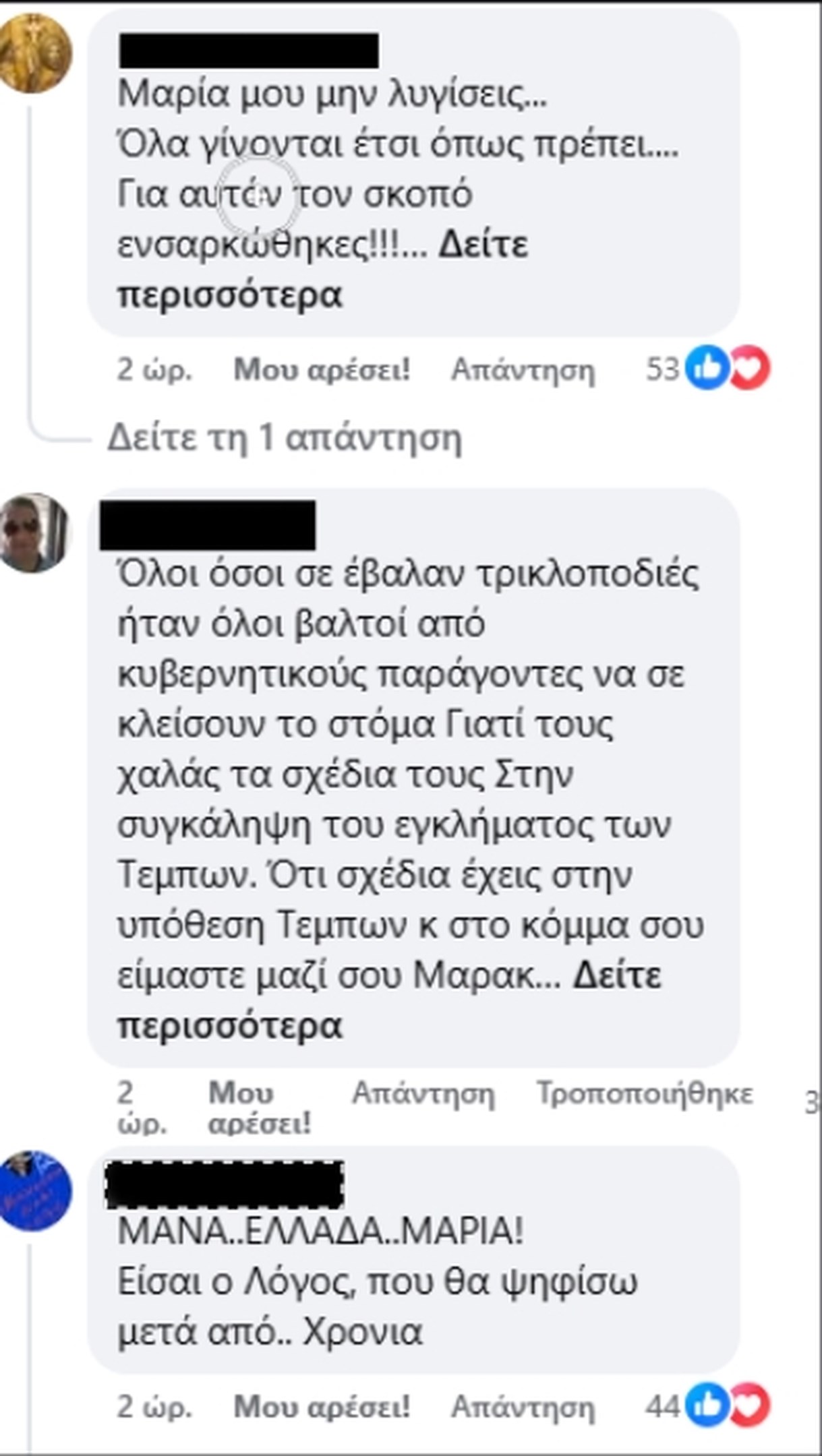This screenshot has width=822, height=1456.
Task: Like the "ΜΑΝΑ..ΕΛΛΑΔΑ..ΜΑΡΙΑ!" comment
Action: [322, 1407]
